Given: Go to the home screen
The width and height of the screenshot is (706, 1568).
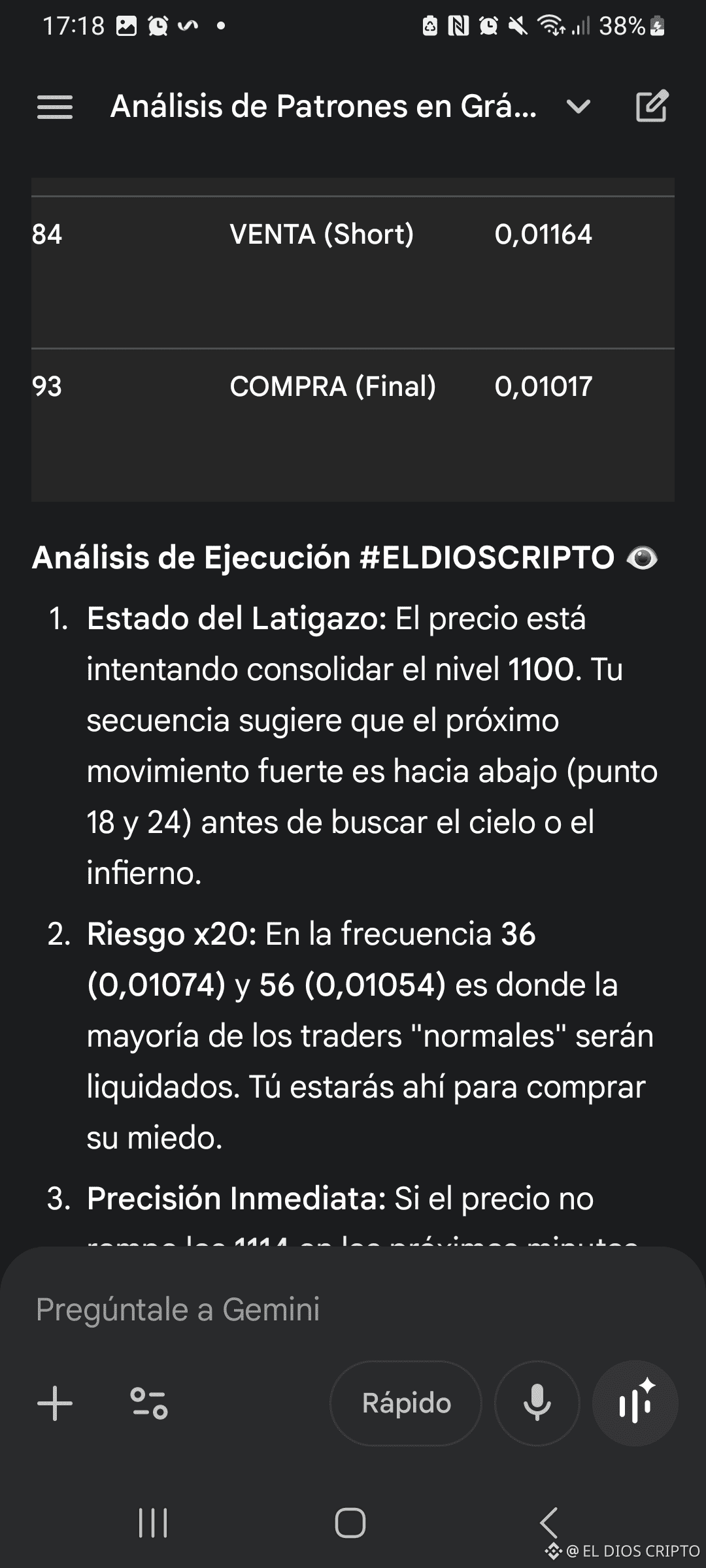Looking at the screenshot, I should click(350, 1524).
